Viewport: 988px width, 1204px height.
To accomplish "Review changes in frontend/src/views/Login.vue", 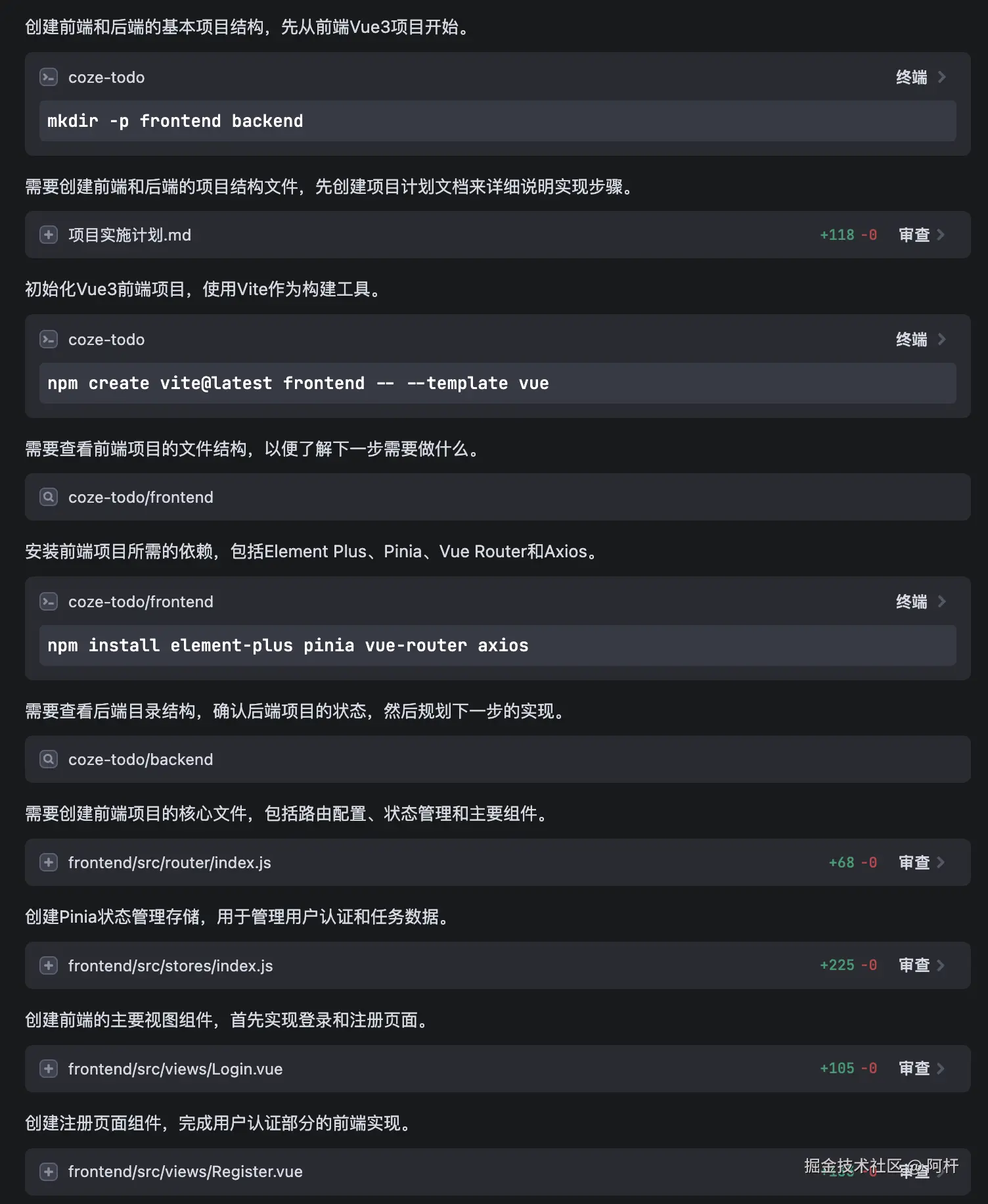I will (921, 1069).
